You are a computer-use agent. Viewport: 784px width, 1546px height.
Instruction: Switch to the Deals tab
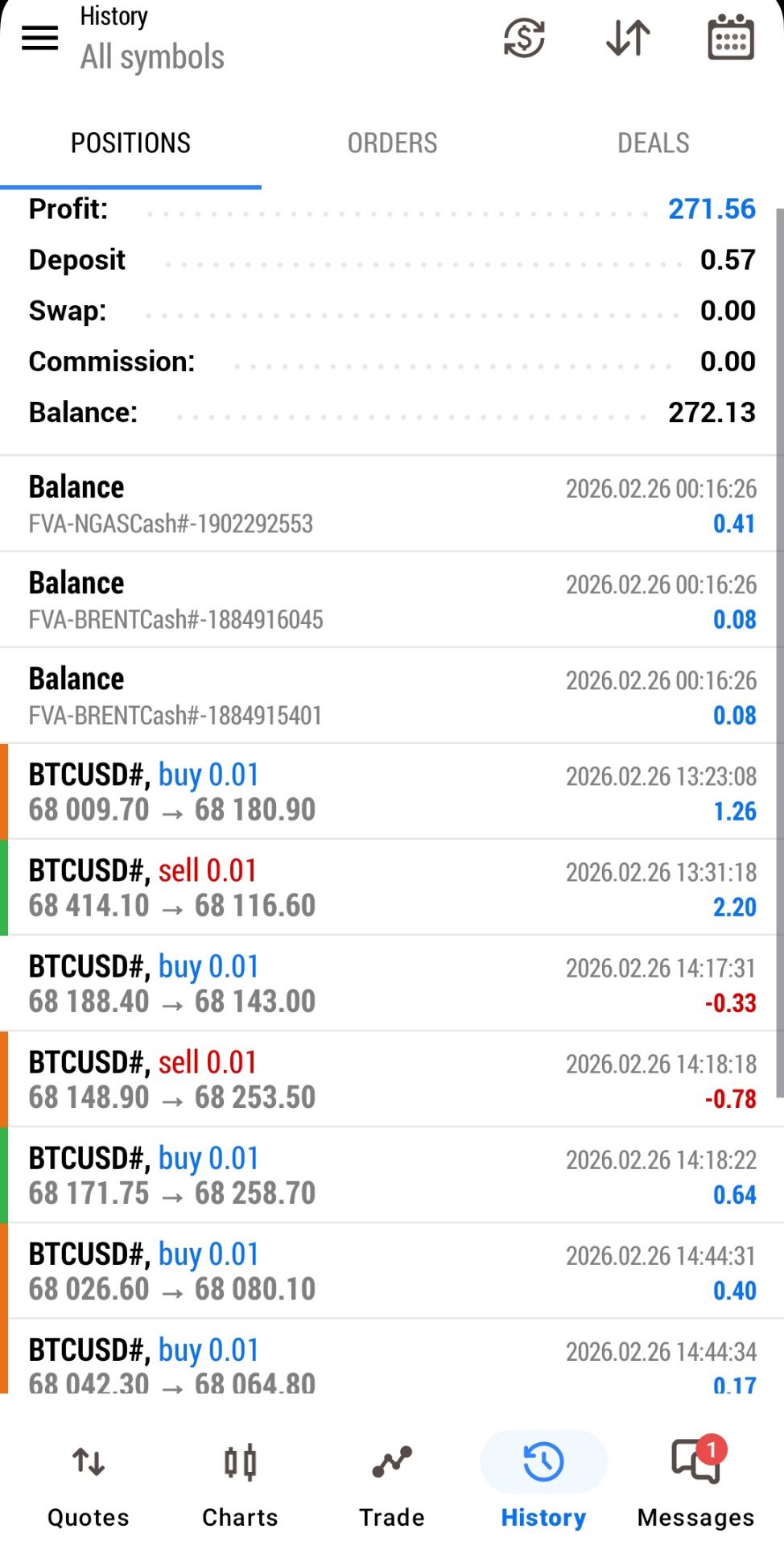pos(653,143)
